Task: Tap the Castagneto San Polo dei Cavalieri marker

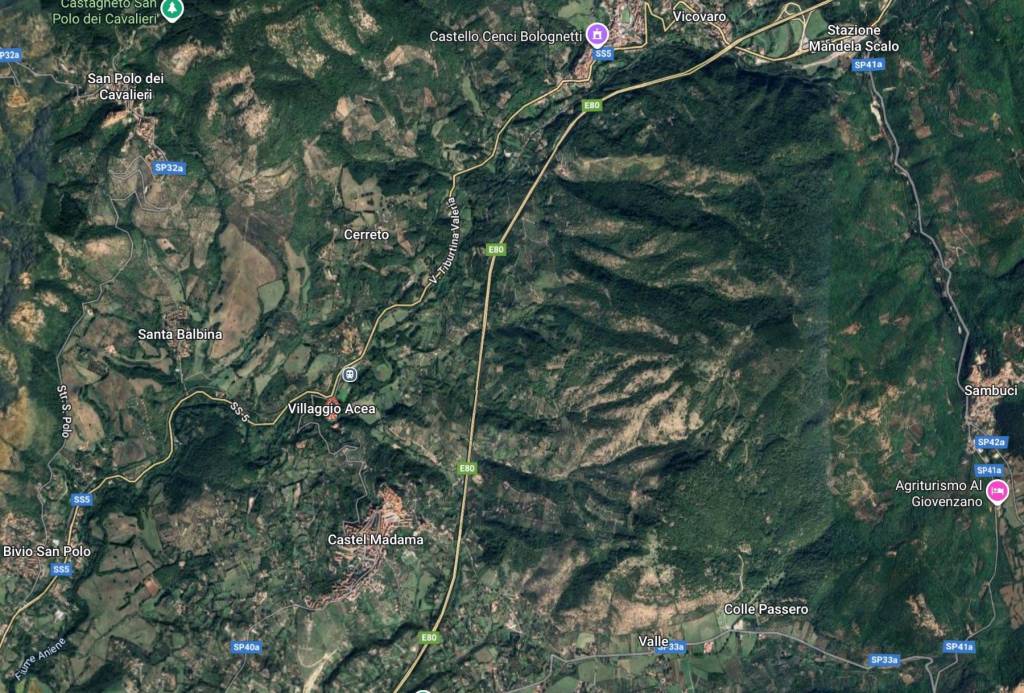Action: click(x=174, y=9)
